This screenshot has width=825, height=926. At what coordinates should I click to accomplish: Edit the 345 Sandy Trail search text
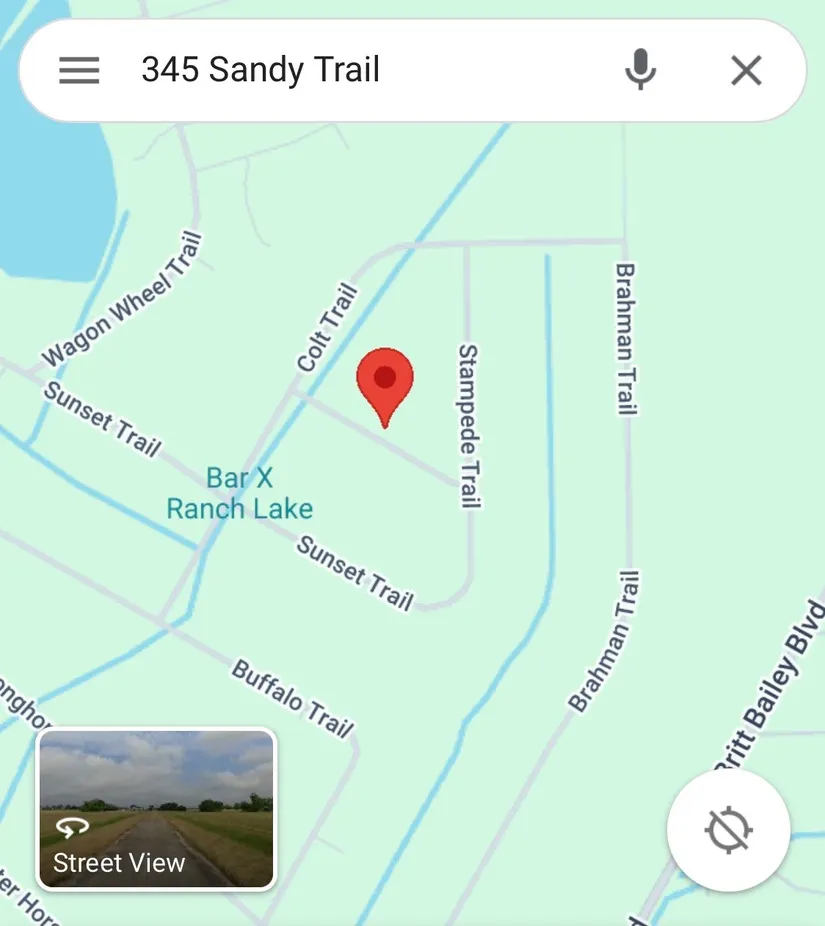260,70
